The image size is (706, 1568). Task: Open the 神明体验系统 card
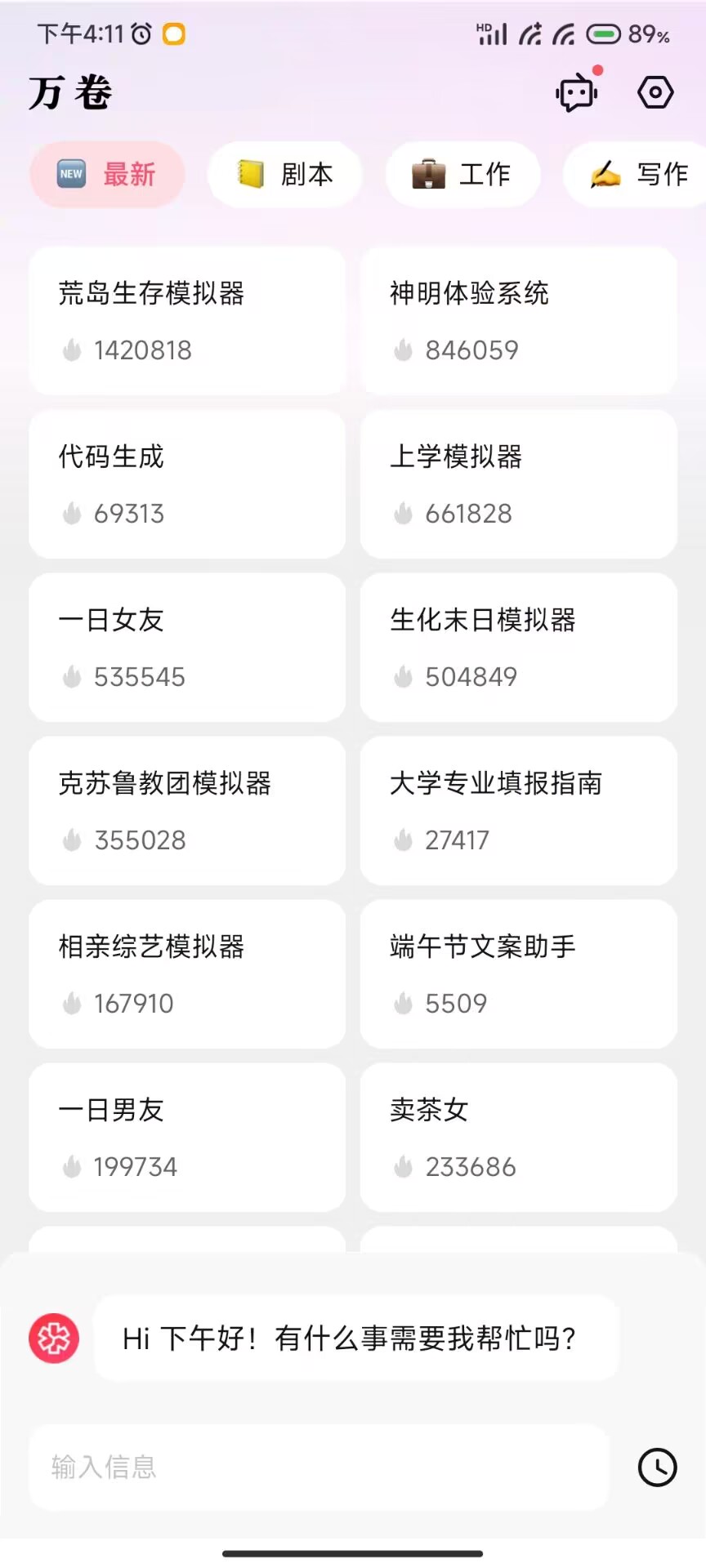[x=518, y=321]
